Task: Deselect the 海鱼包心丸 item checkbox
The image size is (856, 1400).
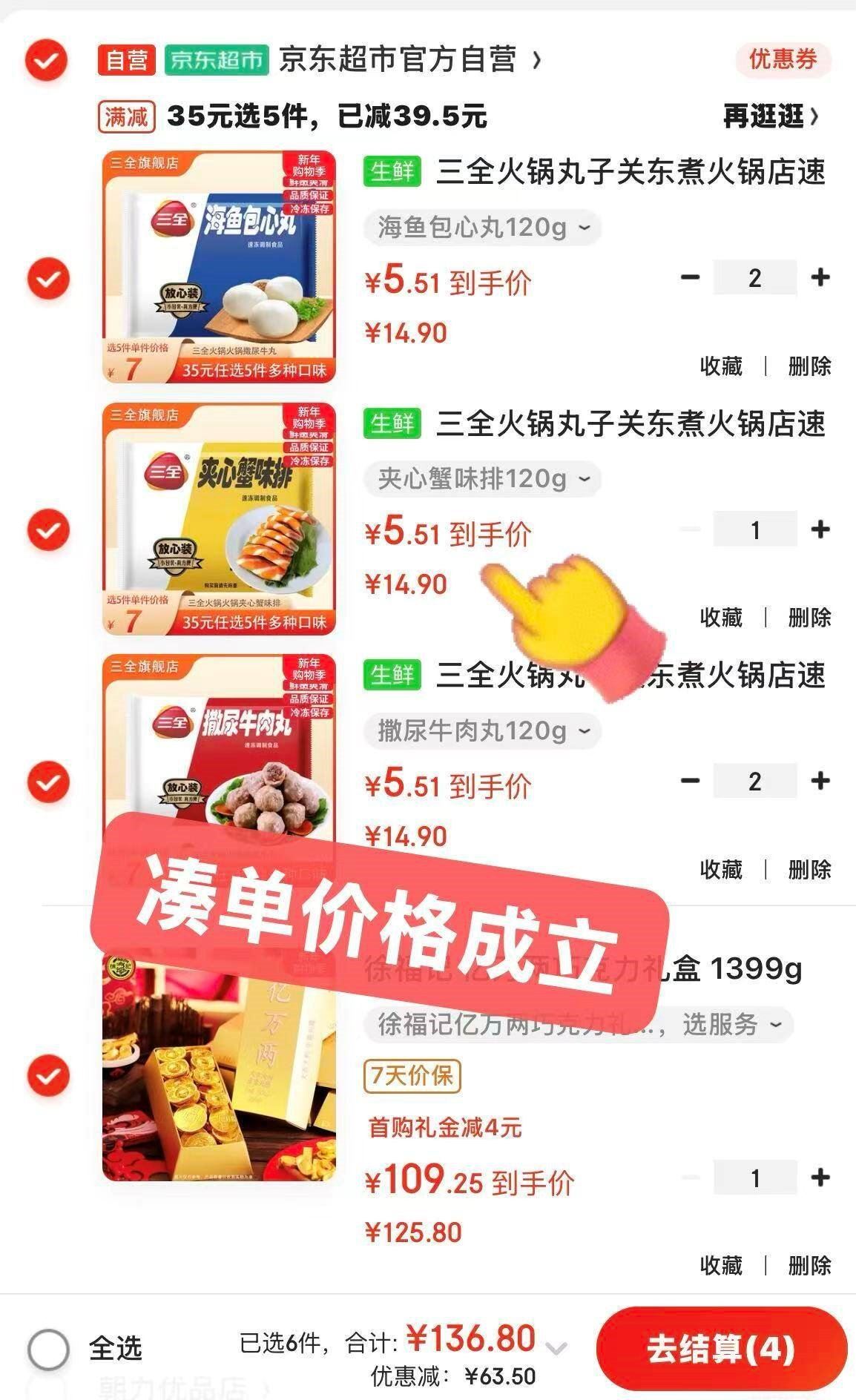Action: click(x=48, y=279)
